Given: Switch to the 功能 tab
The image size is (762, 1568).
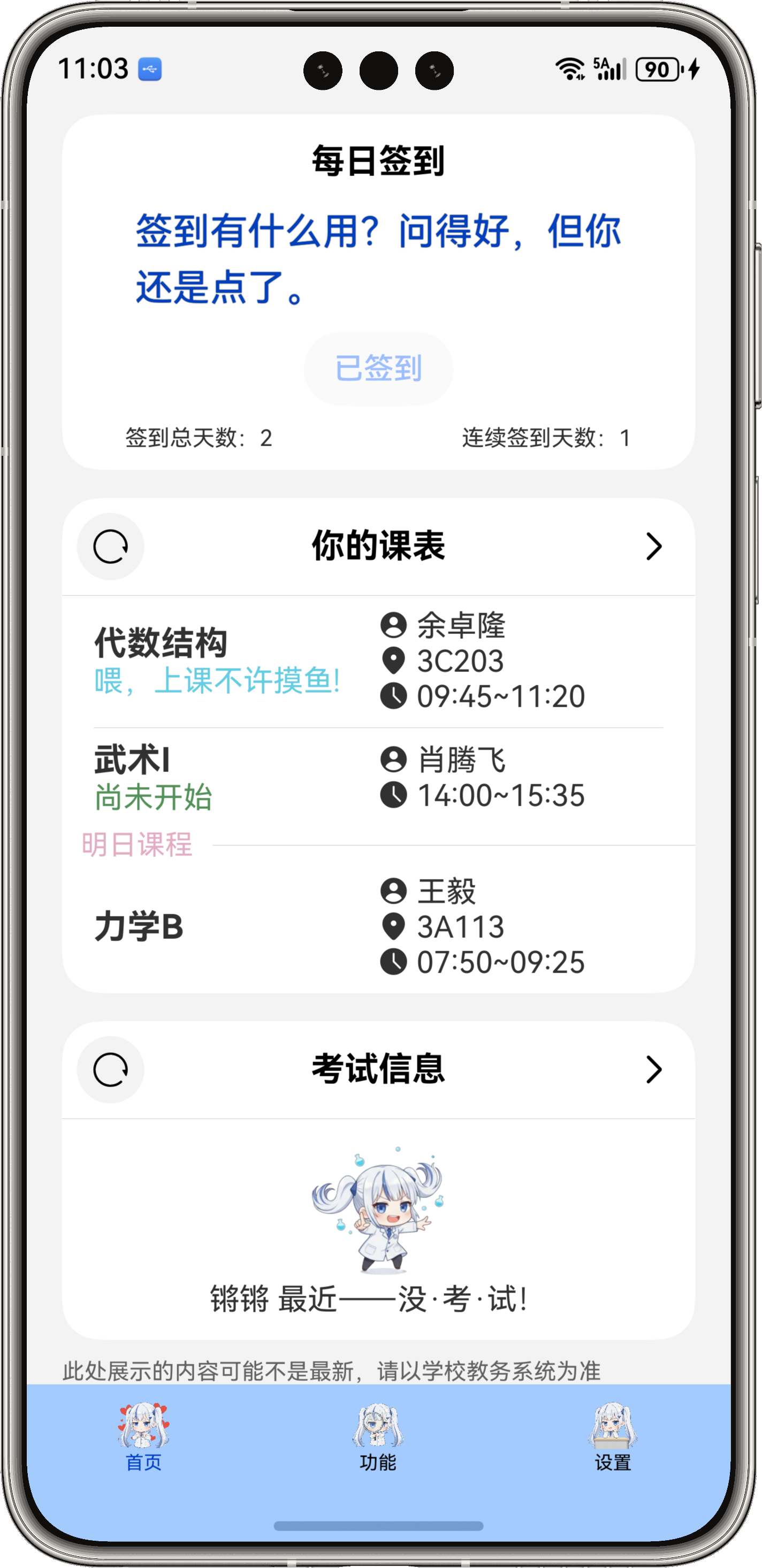Looking at the screenshot, I should coord(378,1436).
